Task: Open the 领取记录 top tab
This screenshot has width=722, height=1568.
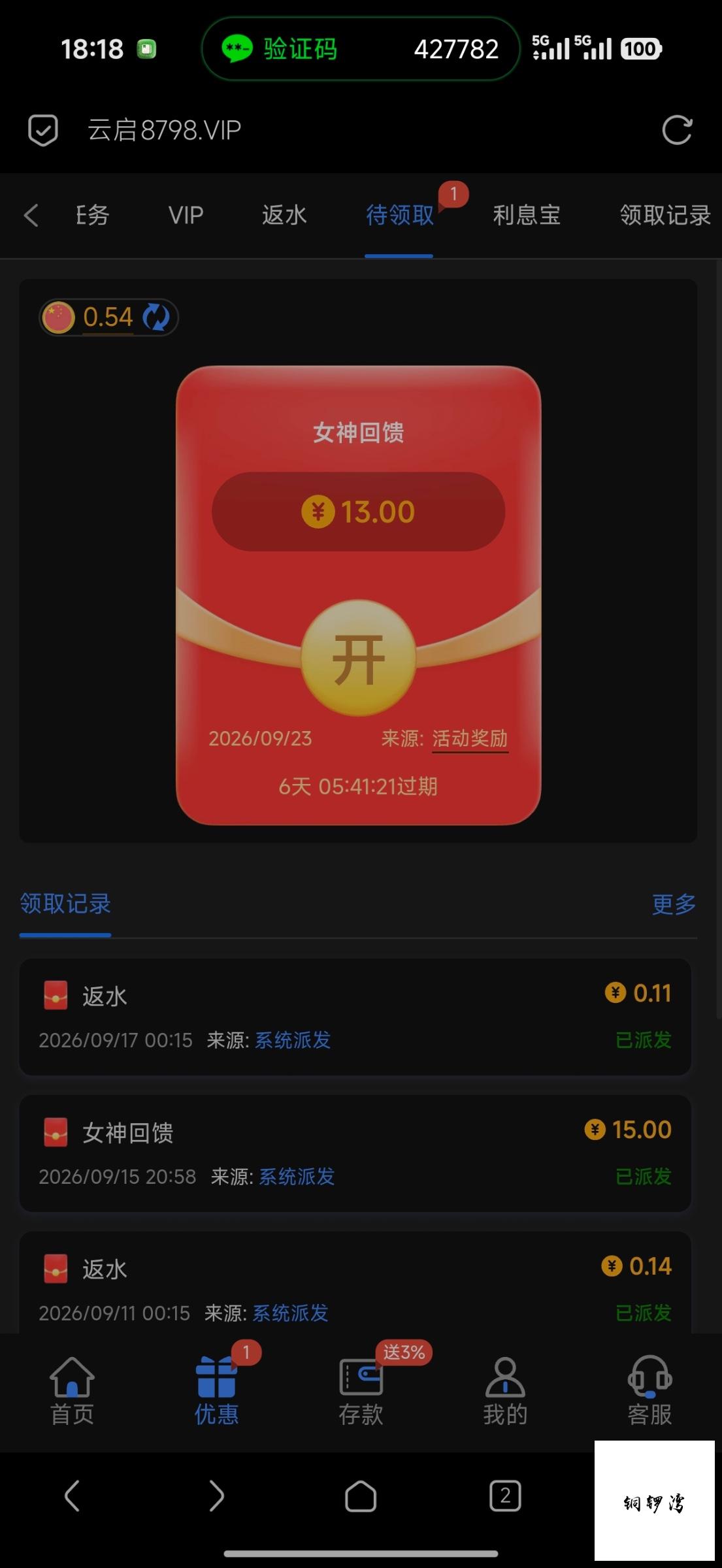Action: tap(665, 215)
